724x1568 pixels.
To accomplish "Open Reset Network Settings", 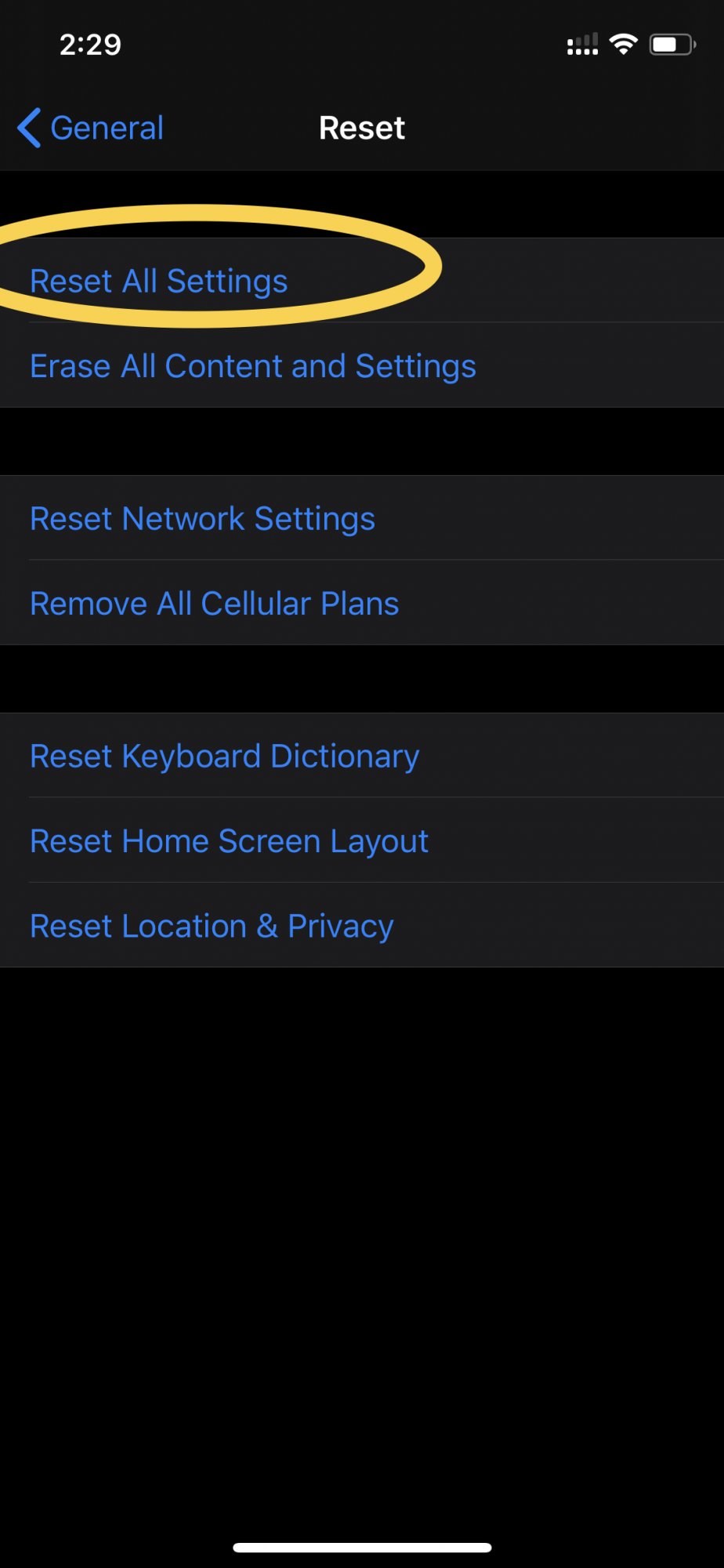I will coord(203,518).
